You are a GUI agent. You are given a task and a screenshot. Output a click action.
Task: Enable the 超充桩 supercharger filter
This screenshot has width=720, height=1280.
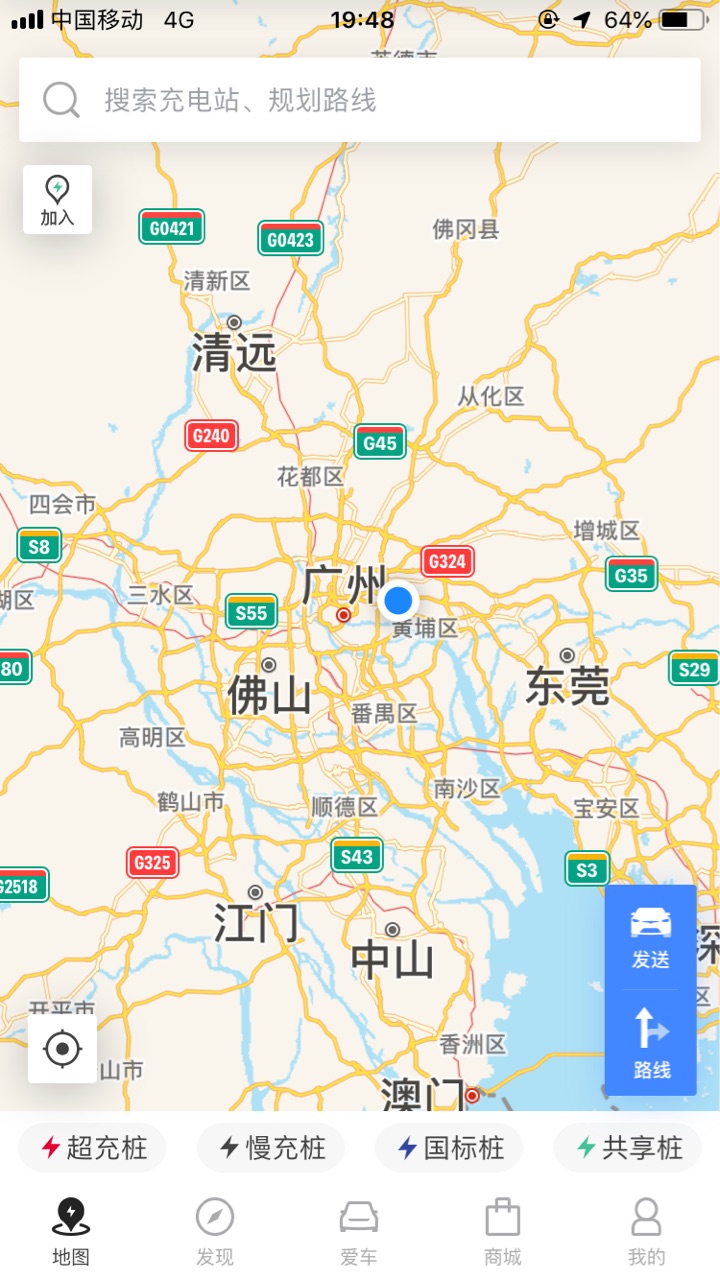pyautogui.click(x=91, y=1148)
